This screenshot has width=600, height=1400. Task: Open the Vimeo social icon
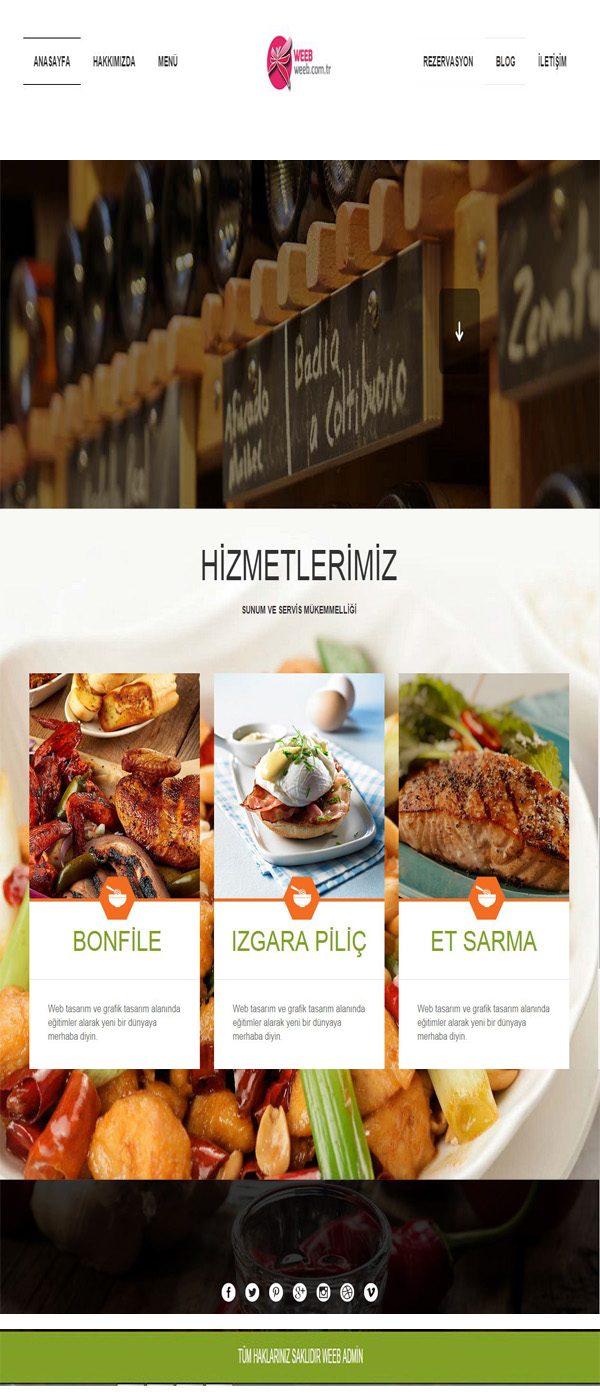(372, 1293)
